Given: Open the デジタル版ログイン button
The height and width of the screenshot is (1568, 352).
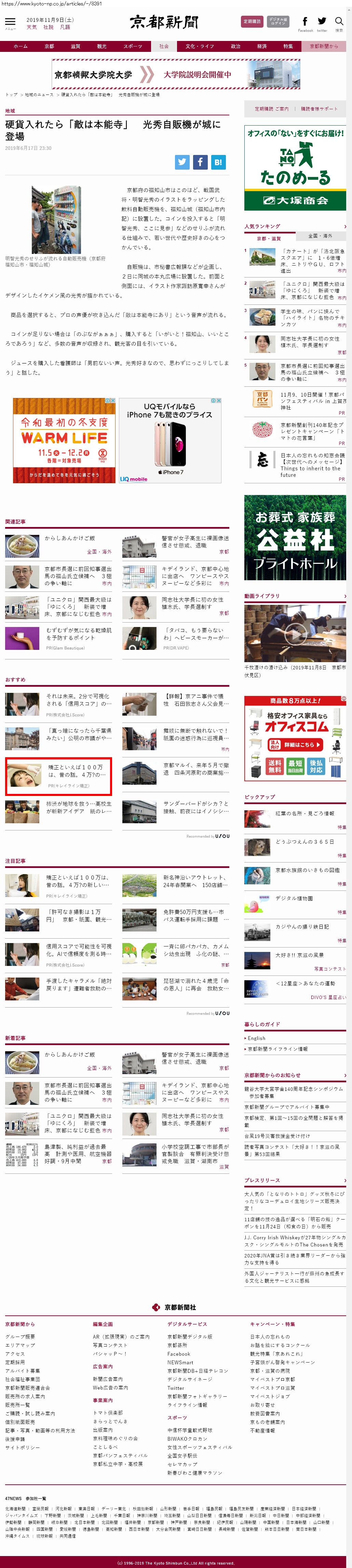Looking at the screenshot, I should tap(278, 21).
